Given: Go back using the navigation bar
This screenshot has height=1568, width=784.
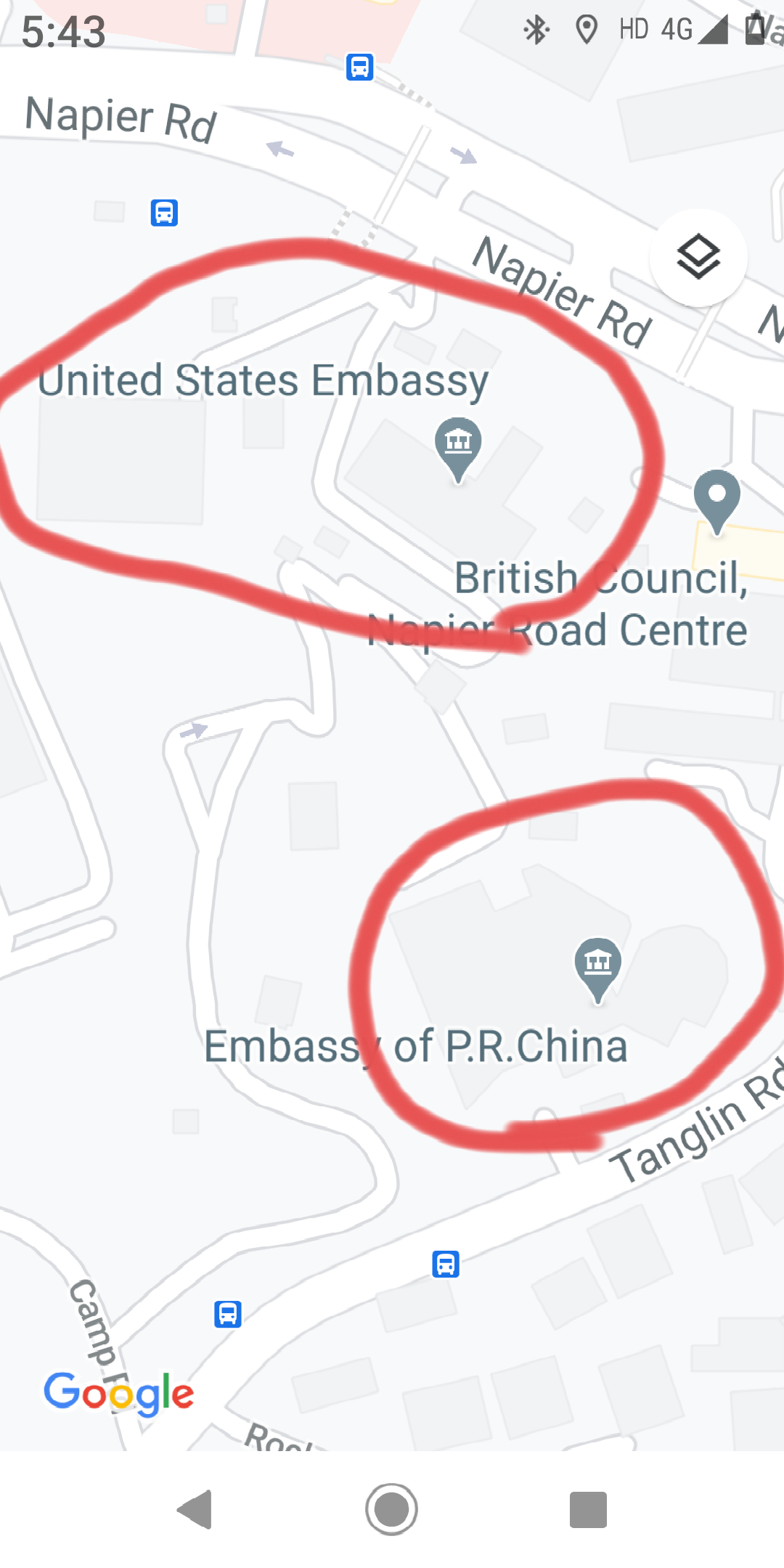Looking at the screenshot, I should point(195,1510).
